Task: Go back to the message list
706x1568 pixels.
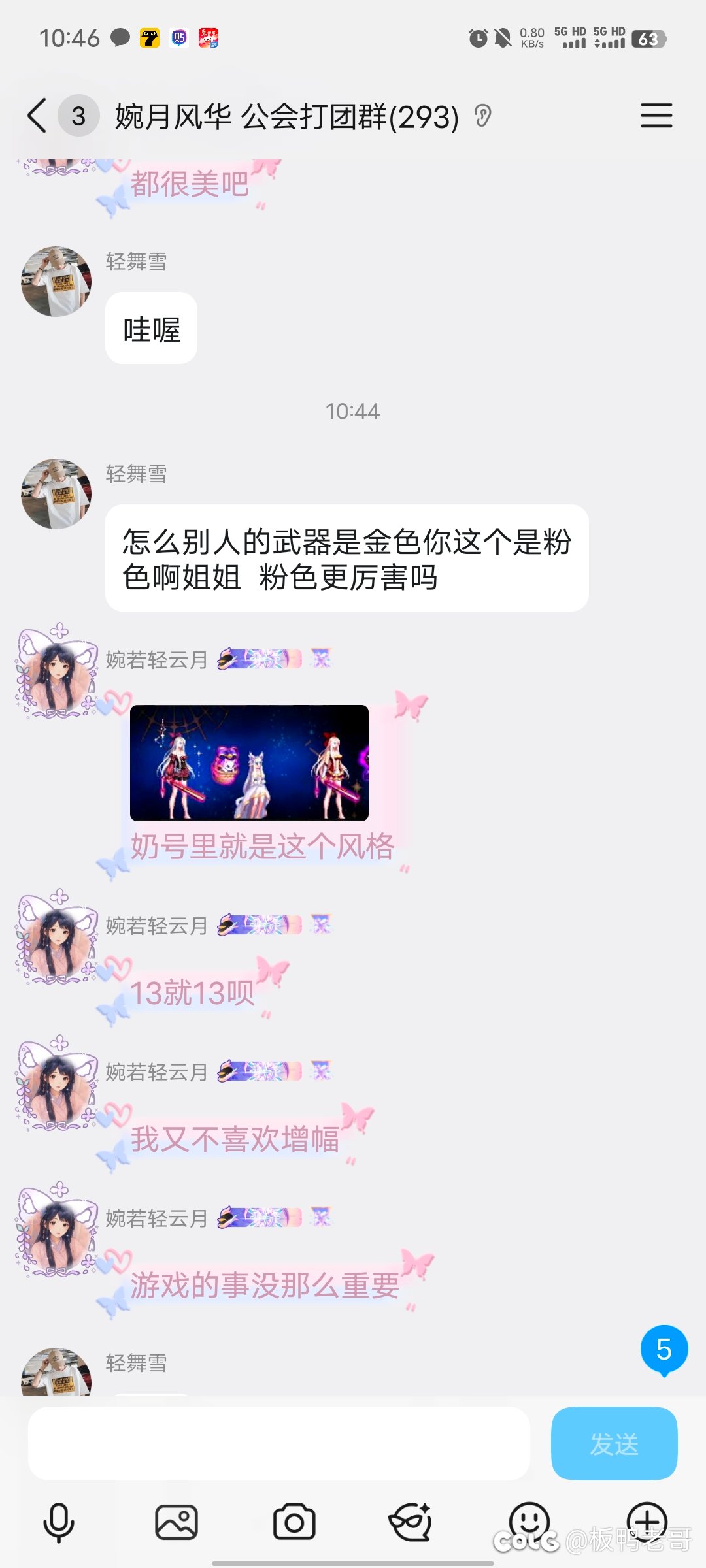Action: pyautogui.click(x=37, y=116)
